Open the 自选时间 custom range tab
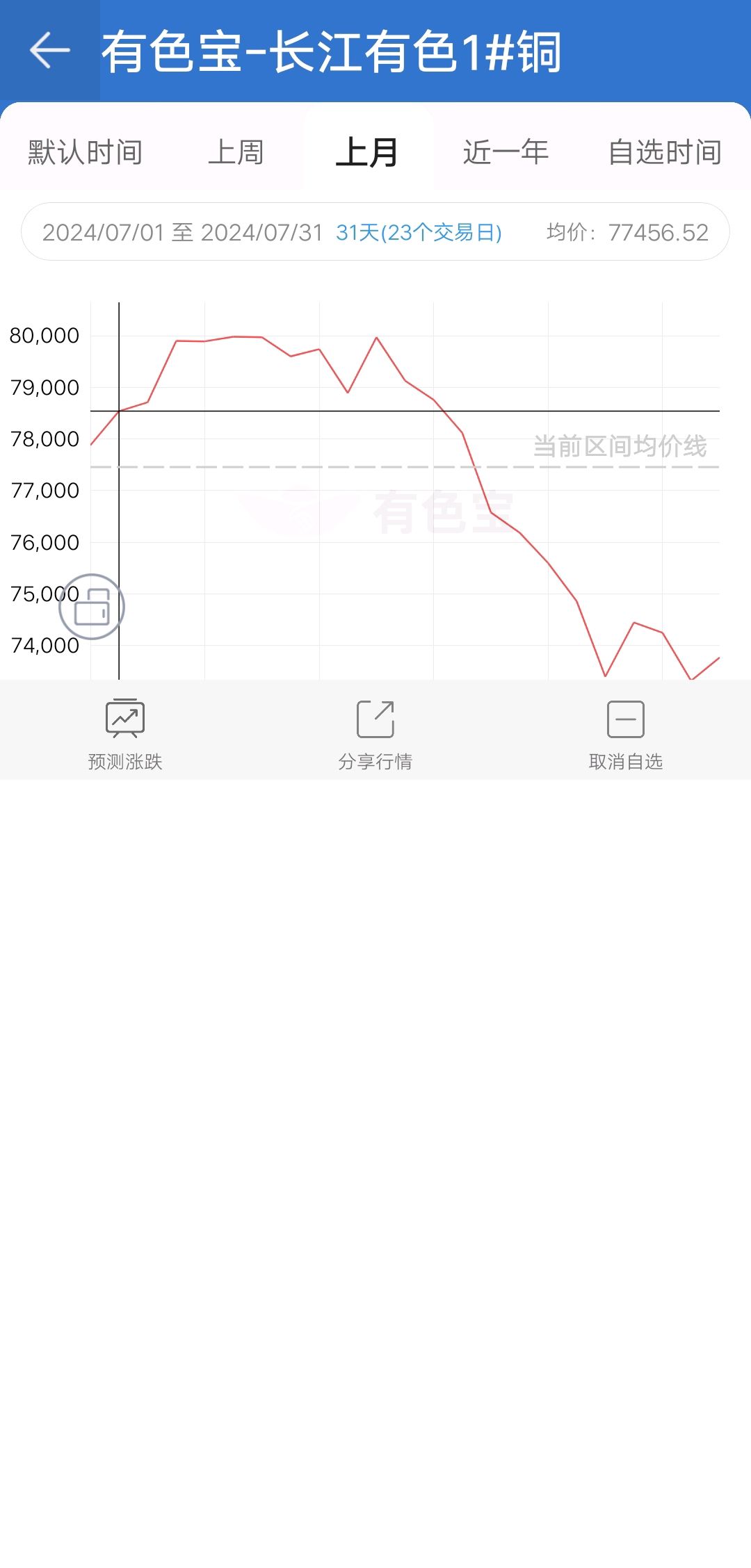 (x=665, y=152)
